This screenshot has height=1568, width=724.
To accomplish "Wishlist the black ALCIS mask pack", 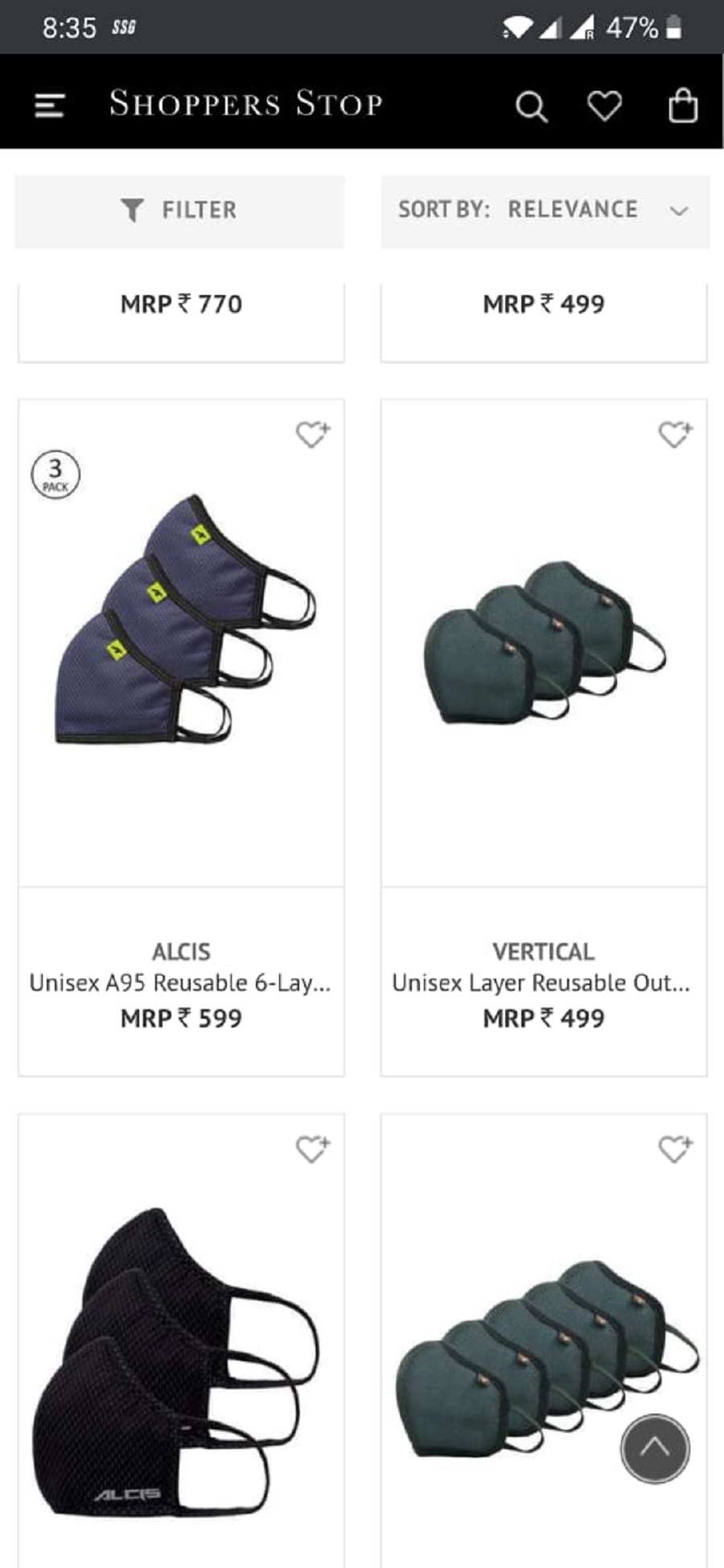I will point(312,1149).
